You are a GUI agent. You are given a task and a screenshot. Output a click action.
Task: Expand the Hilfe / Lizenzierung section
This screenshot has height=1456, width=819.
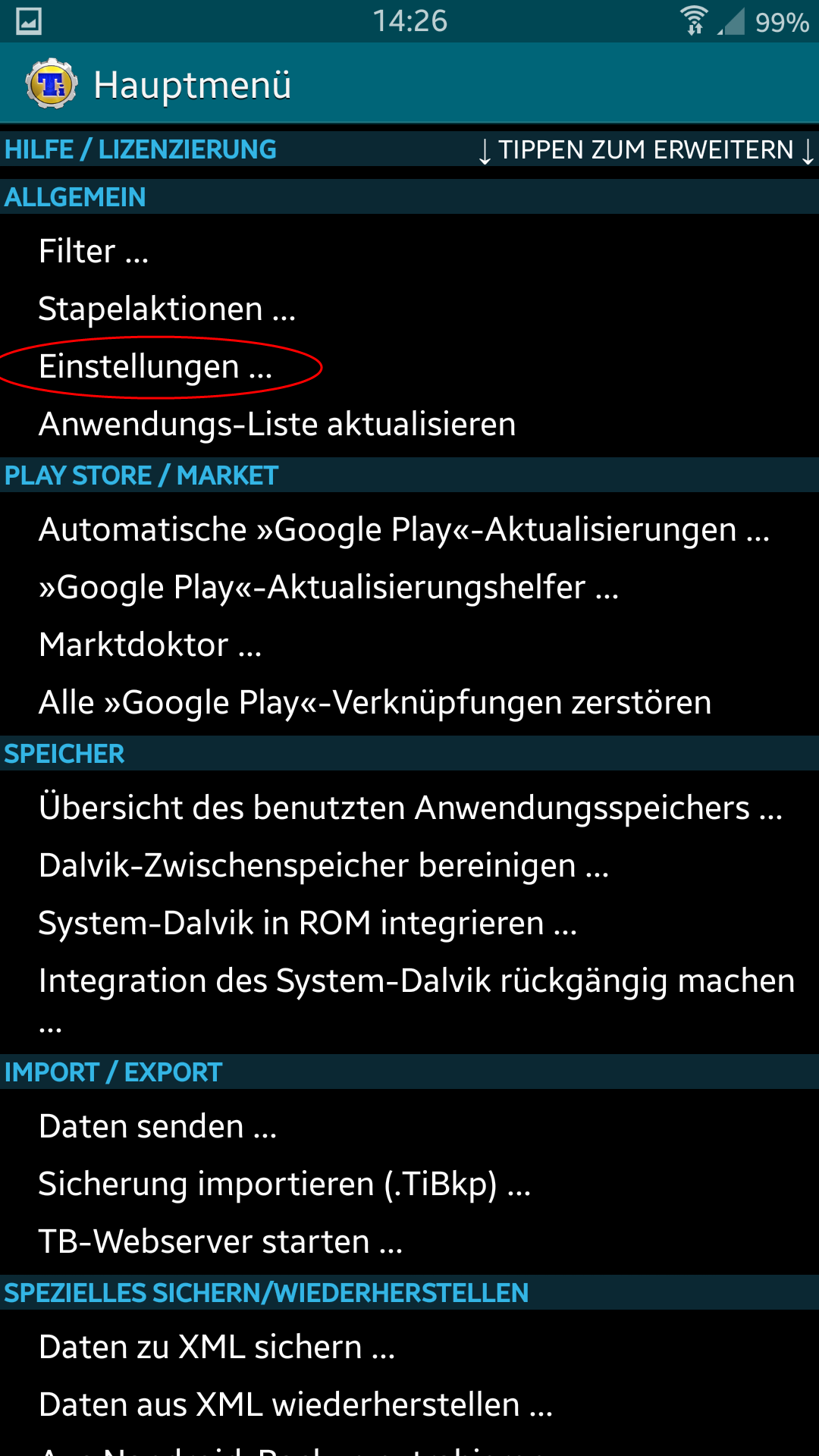[409, 149]
